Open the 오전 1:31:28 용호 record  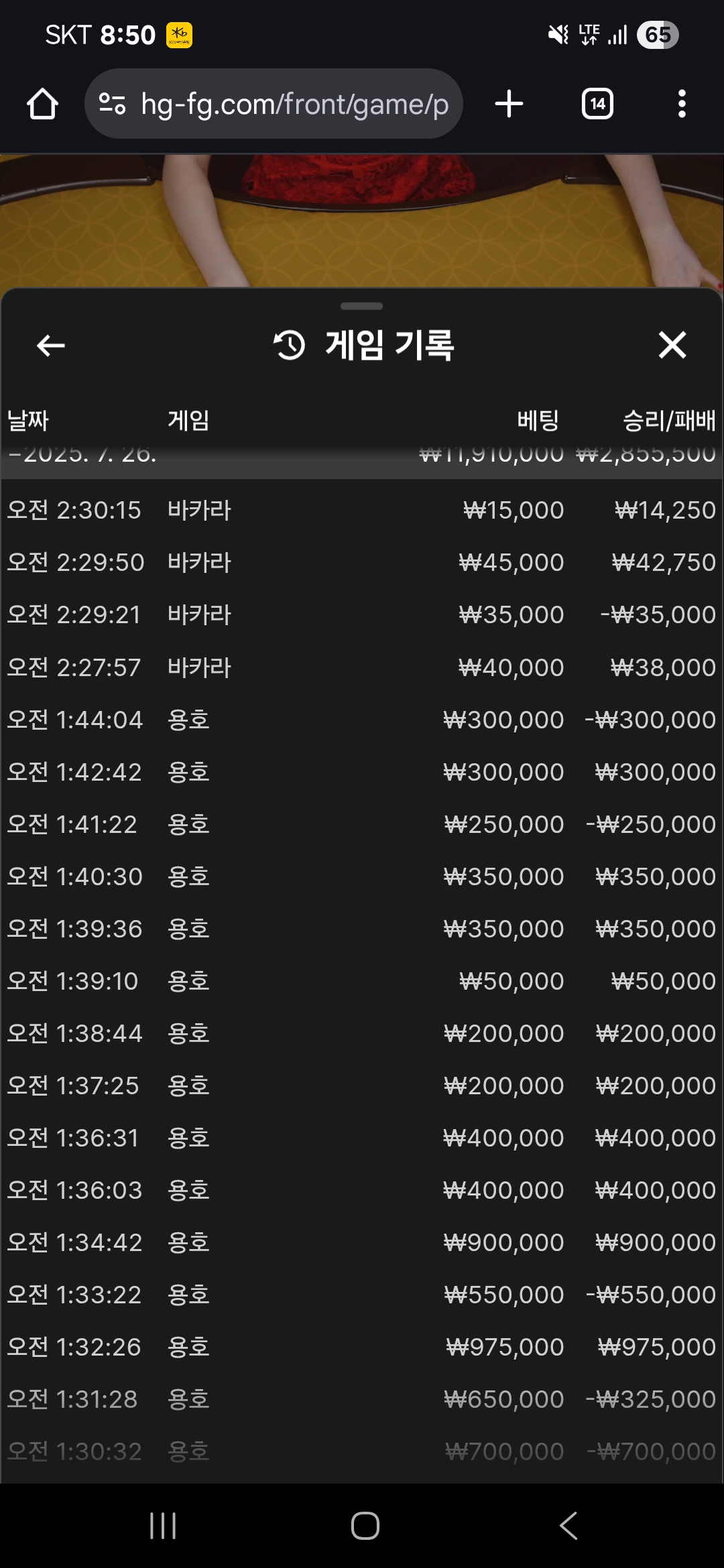tap(362, 1399)
